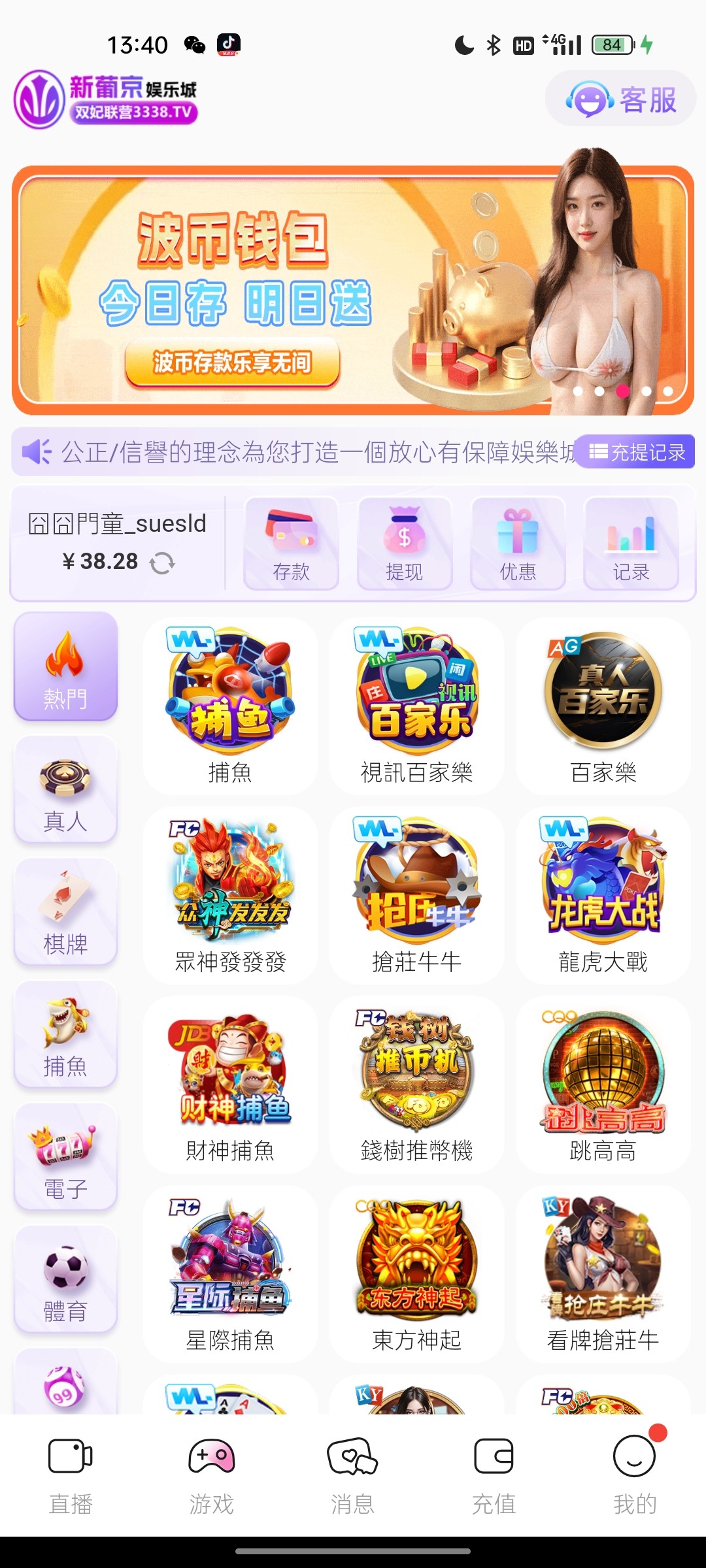The height and width of the screenshot is (1568, 706).
Task: Open 优惠 promotions
Action: (518, 544)
